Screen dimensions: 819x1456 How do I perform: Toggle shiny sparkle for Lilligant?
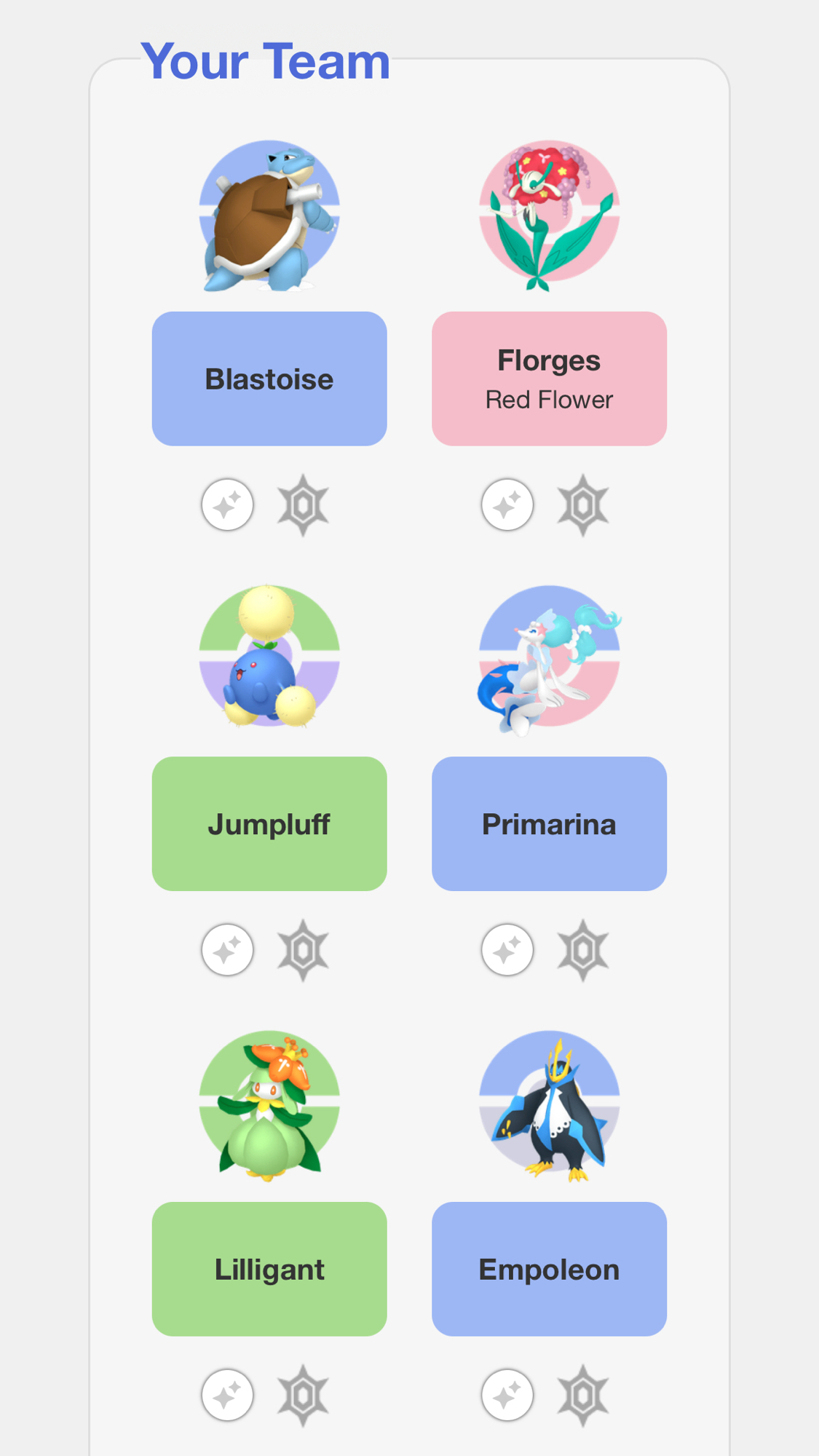coord(228,1395)
